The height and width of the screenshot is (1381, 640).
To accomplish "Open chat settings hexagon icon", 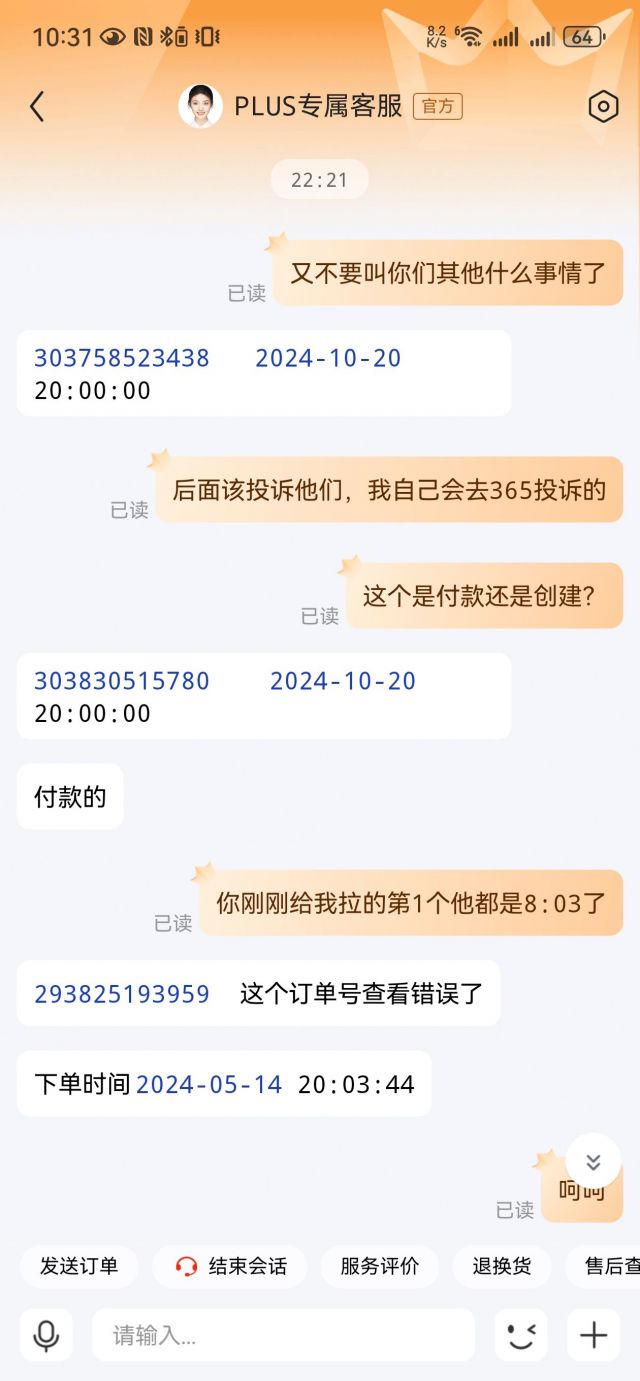I will tap(603, 107).
